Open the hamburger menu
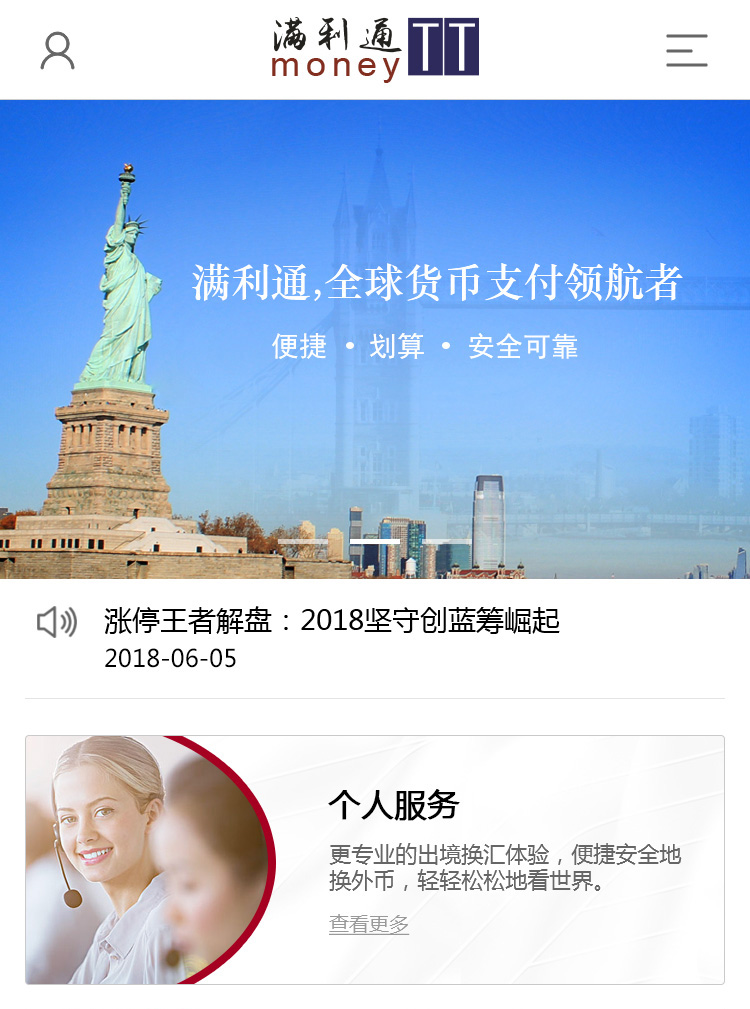 686,50
